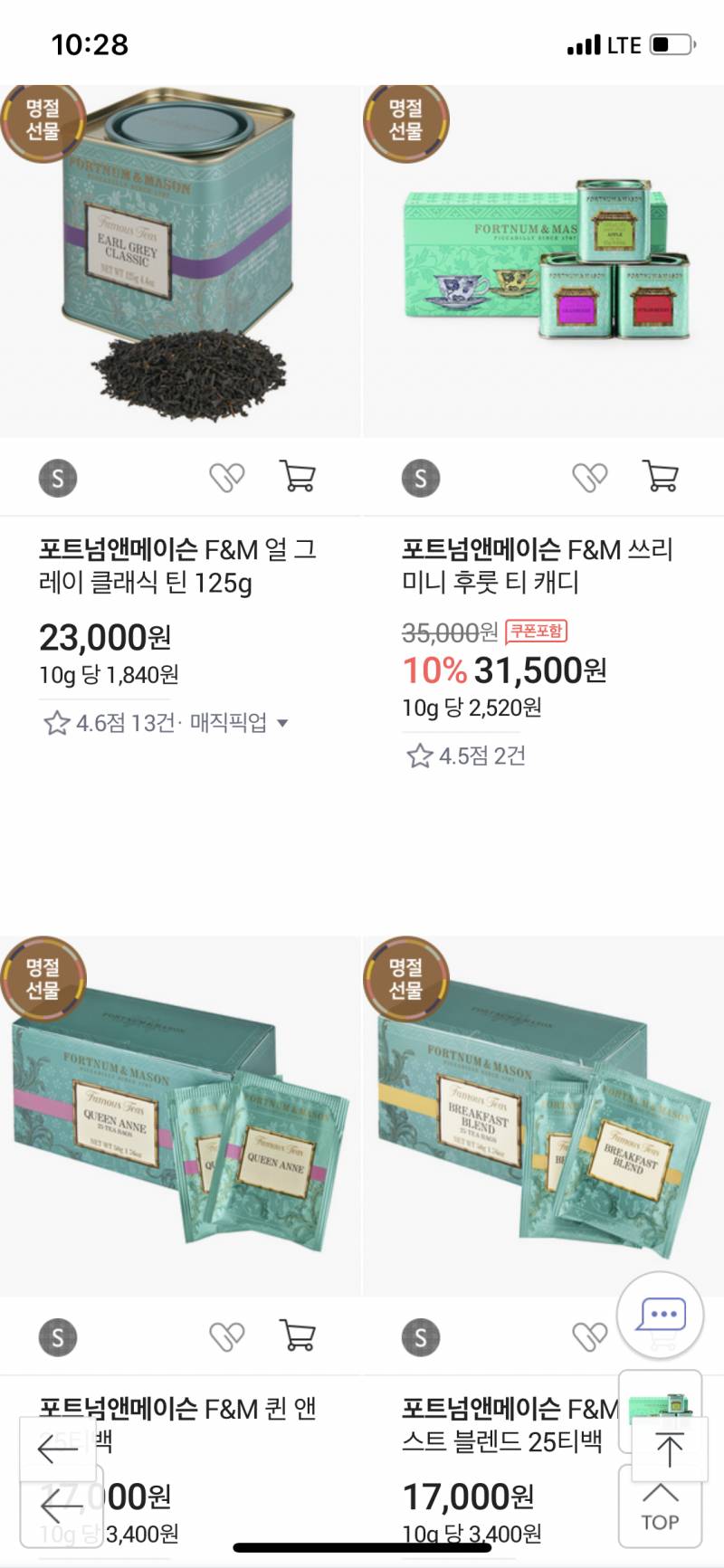The width and height of the screenshot is (724, 1568).
Task: Toggle the wishlist clip on the Earl Grey tin
Action: [227, 477]
